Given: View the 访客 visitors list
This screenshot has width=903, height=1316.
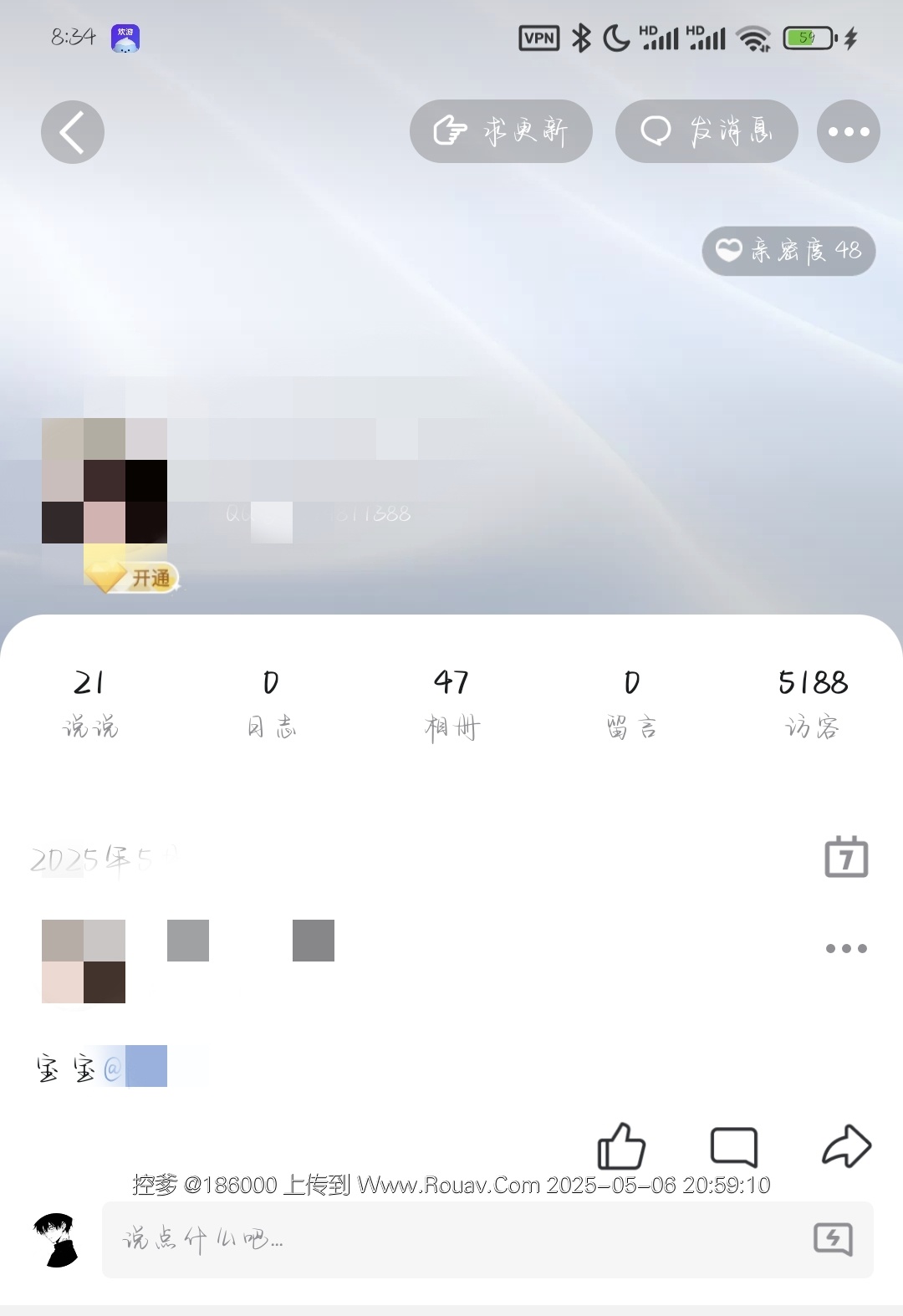Looking at the screenshot, I should (813, 704).
